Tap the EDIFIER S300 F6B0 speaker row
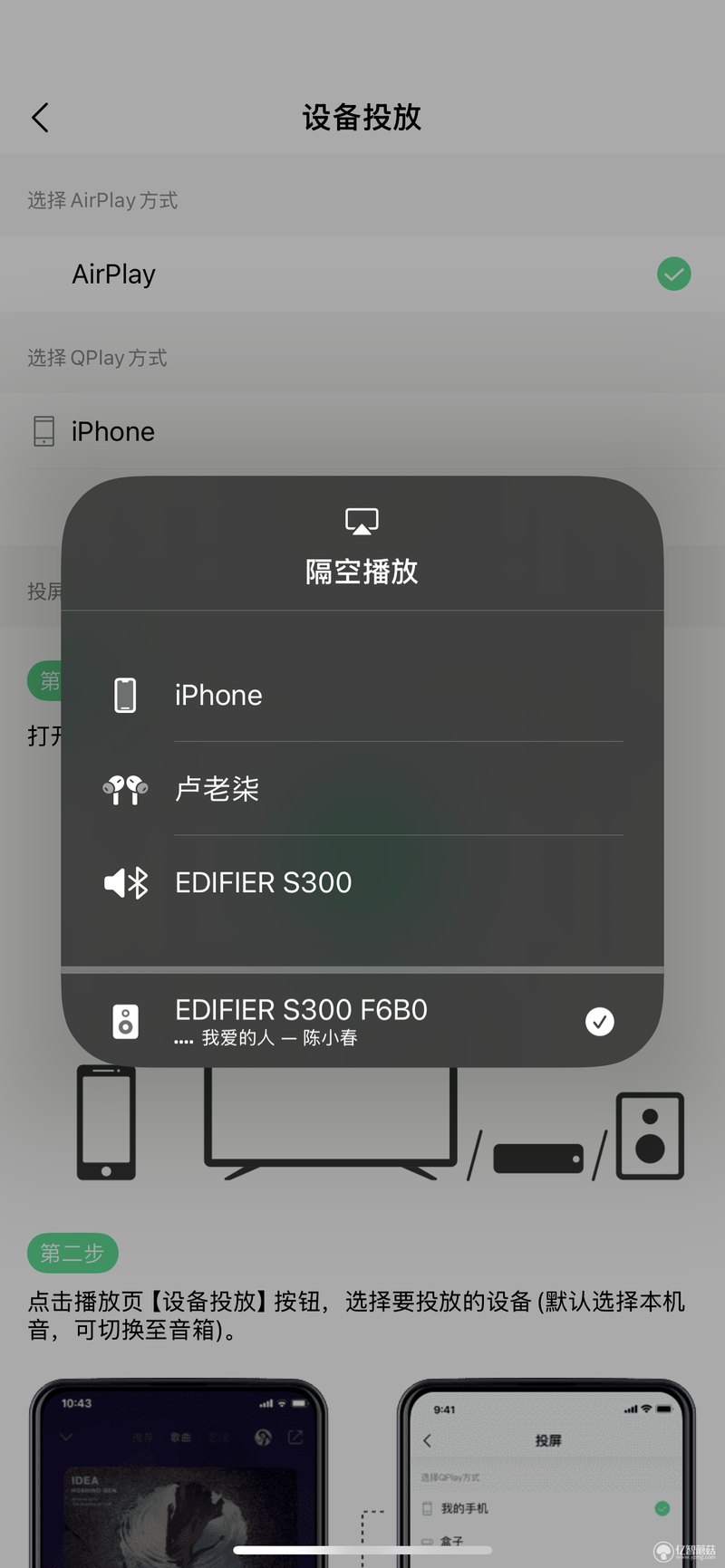The width and height of the screenshot is (725, 1568). click(x=362, y=1021)
